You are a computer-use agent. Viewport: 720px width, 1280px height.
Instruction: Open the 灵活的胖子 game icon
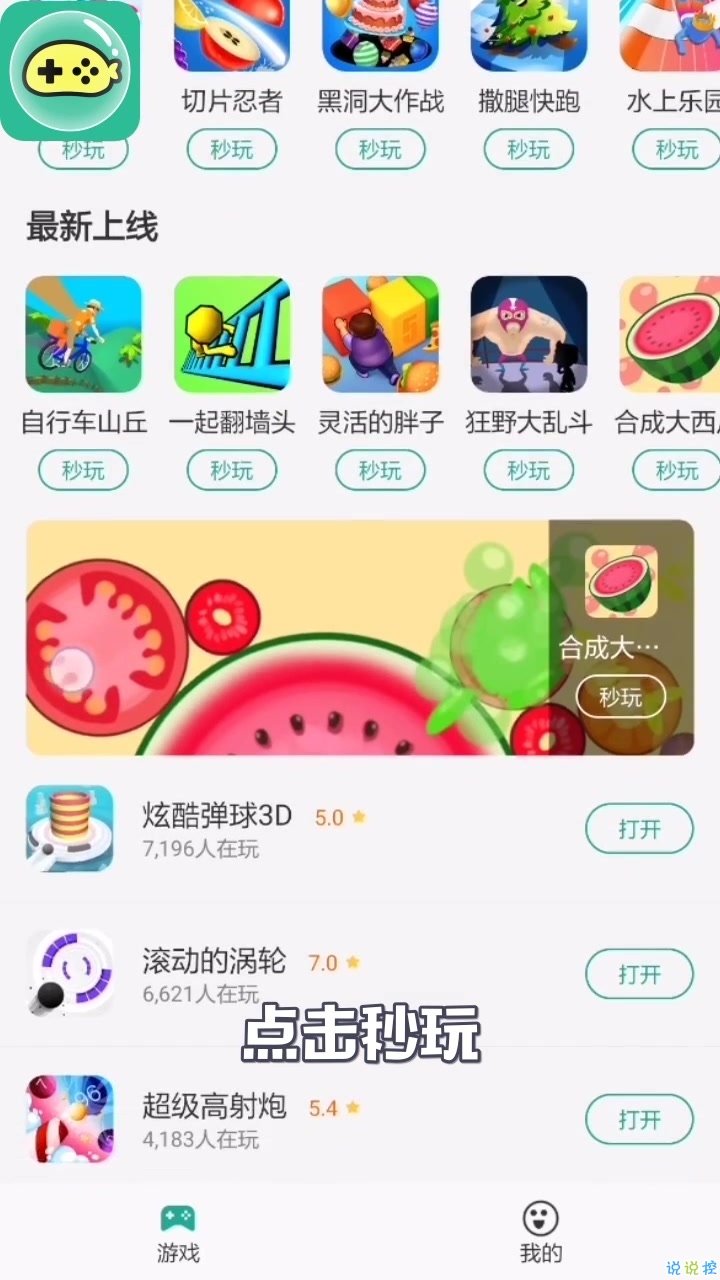click(380, 335)
